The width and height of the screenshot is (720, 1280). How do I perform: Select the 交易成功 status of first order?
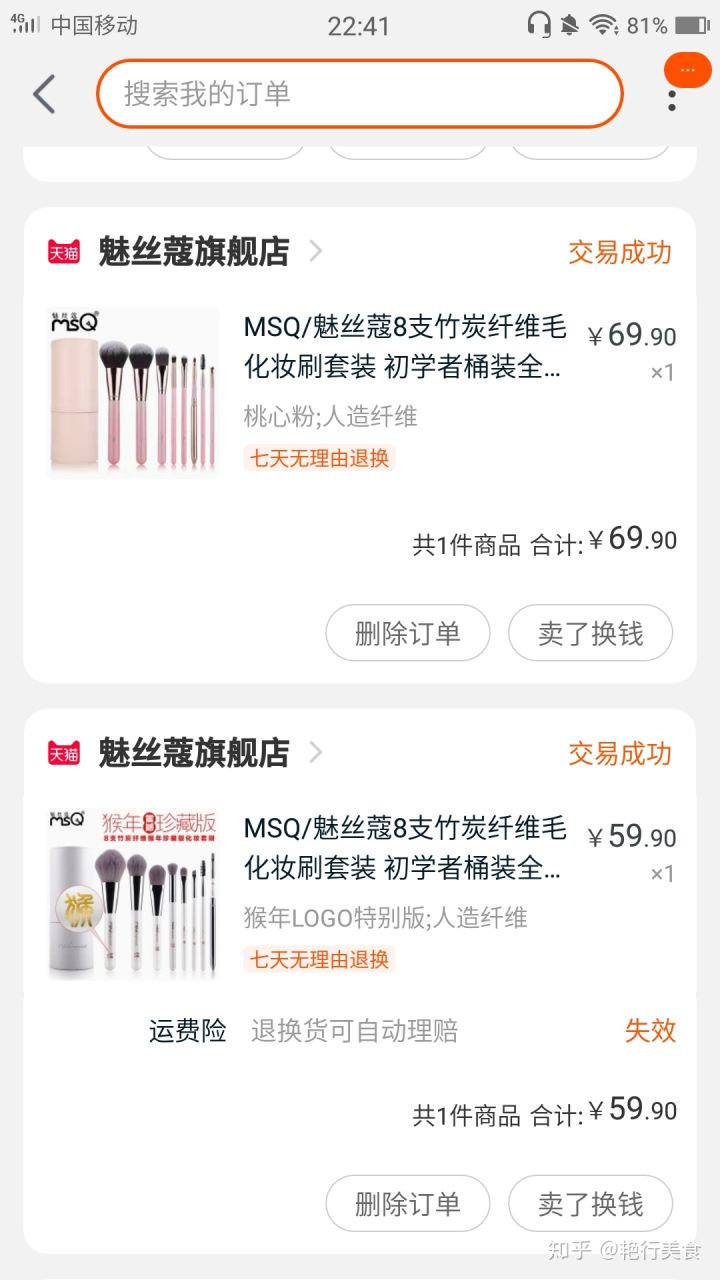click(620, 253)
